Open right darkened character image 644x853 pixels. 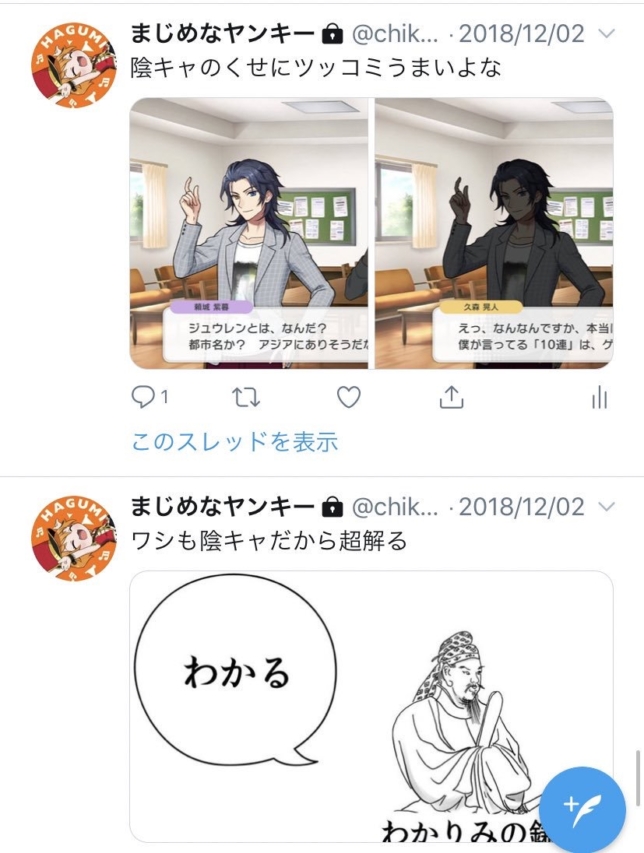pyautogui.click(x=494, y=233)
